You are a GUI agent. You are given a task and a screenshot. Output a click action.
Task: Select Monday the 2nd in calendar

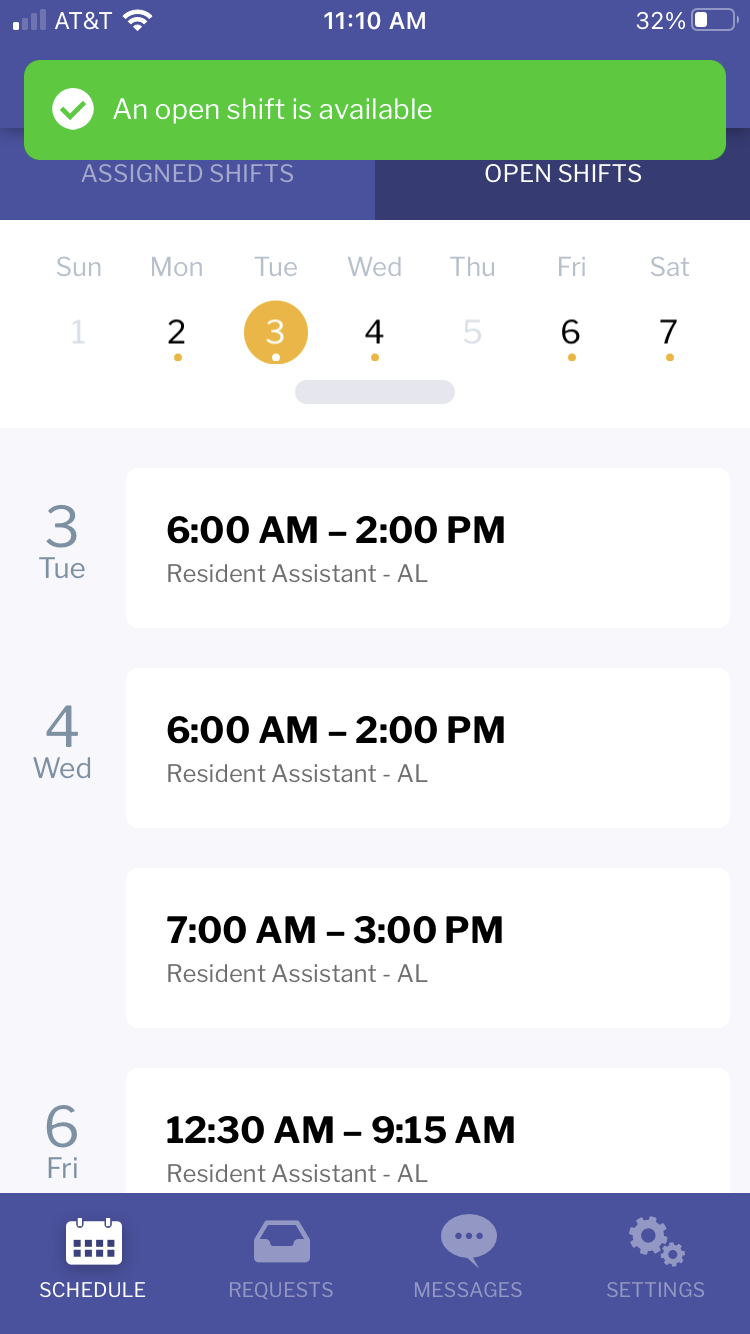click(x=177, y=333)
